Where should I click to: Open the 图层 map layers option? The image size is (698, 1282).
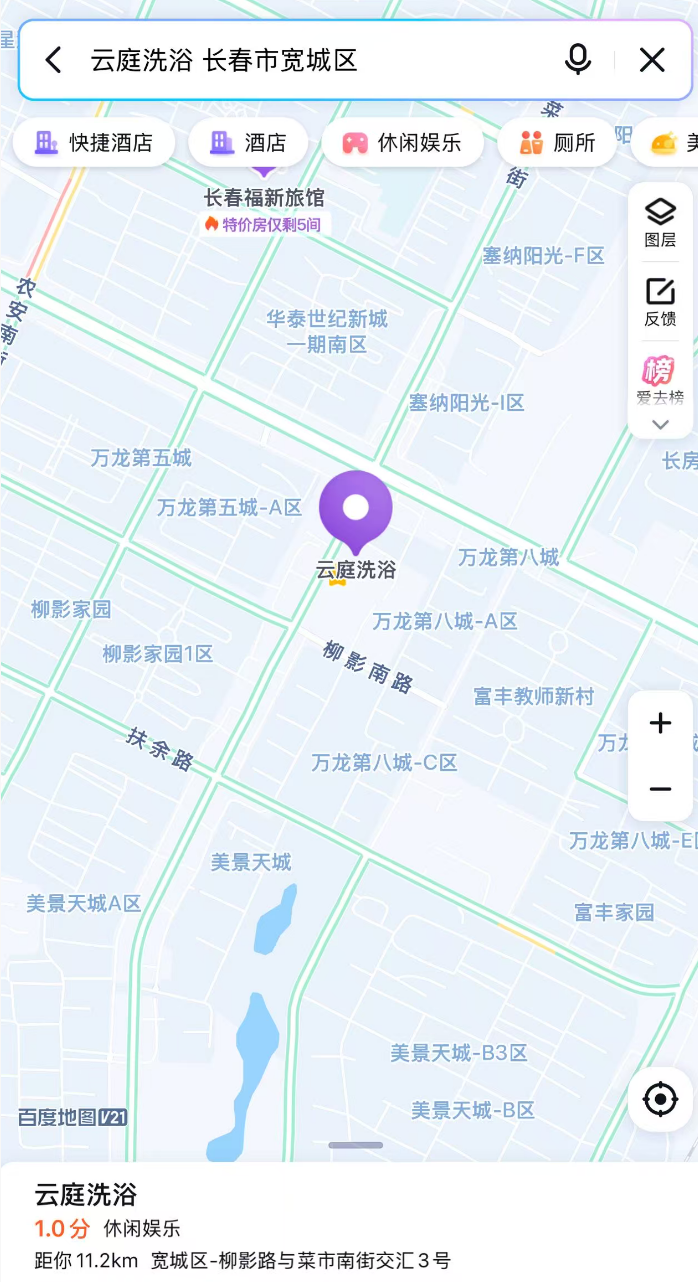660,222
